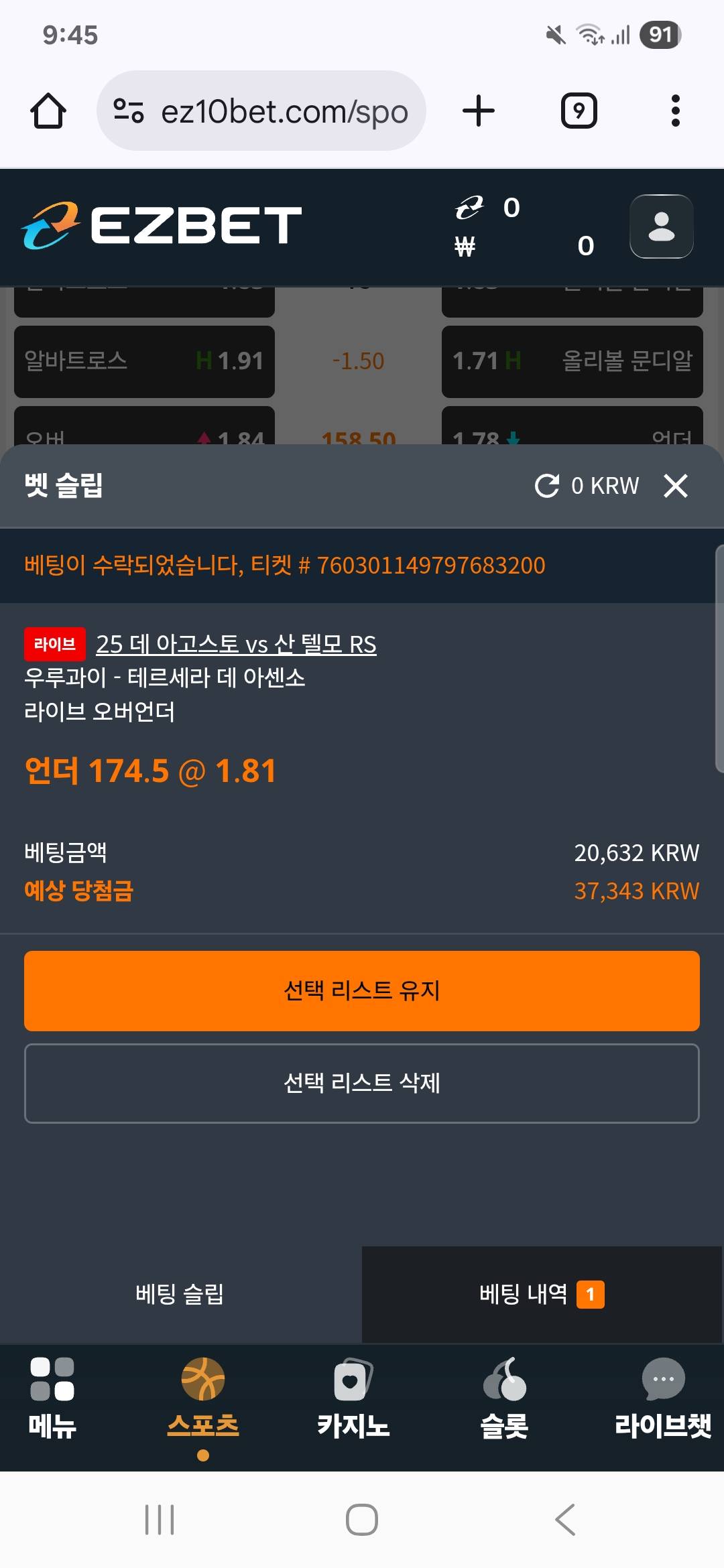View the nine open browser tabs
Screen dimensions: 724x1568
(579, 111)
